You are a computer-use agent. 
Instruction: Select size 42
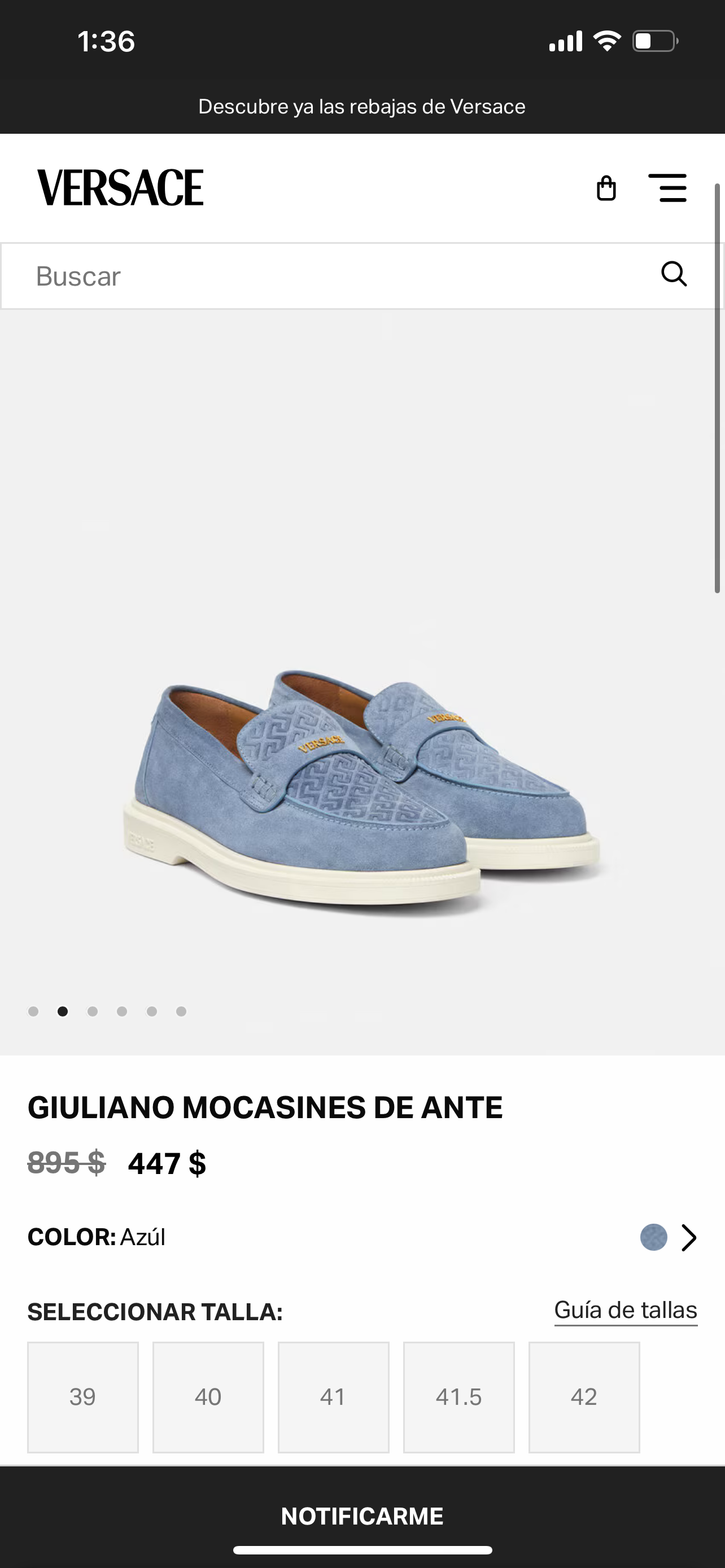point(584,1397)
